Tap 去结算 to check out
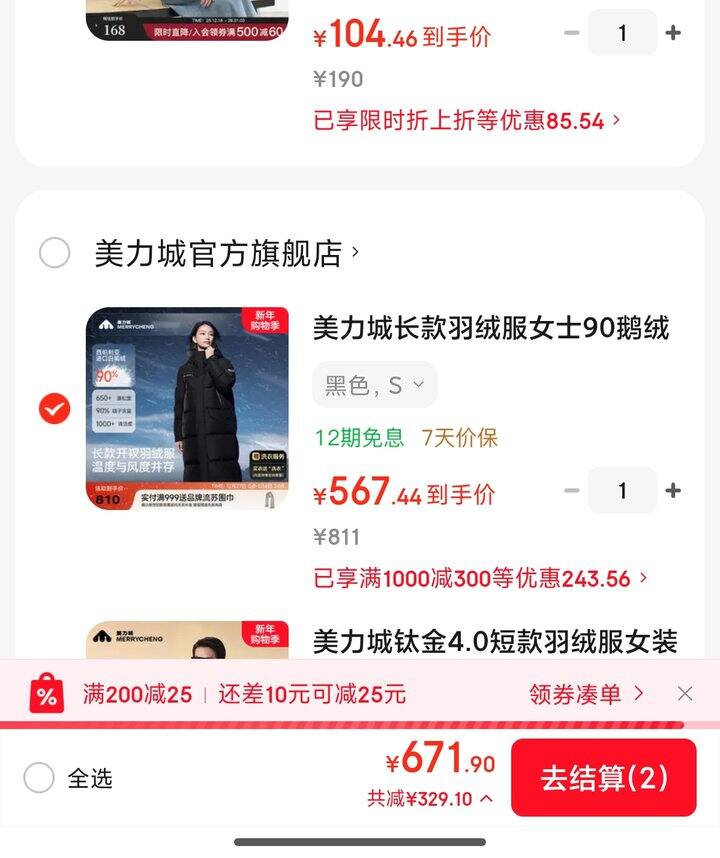This screenshot has width=720, height=858. (x=603, y=778)
